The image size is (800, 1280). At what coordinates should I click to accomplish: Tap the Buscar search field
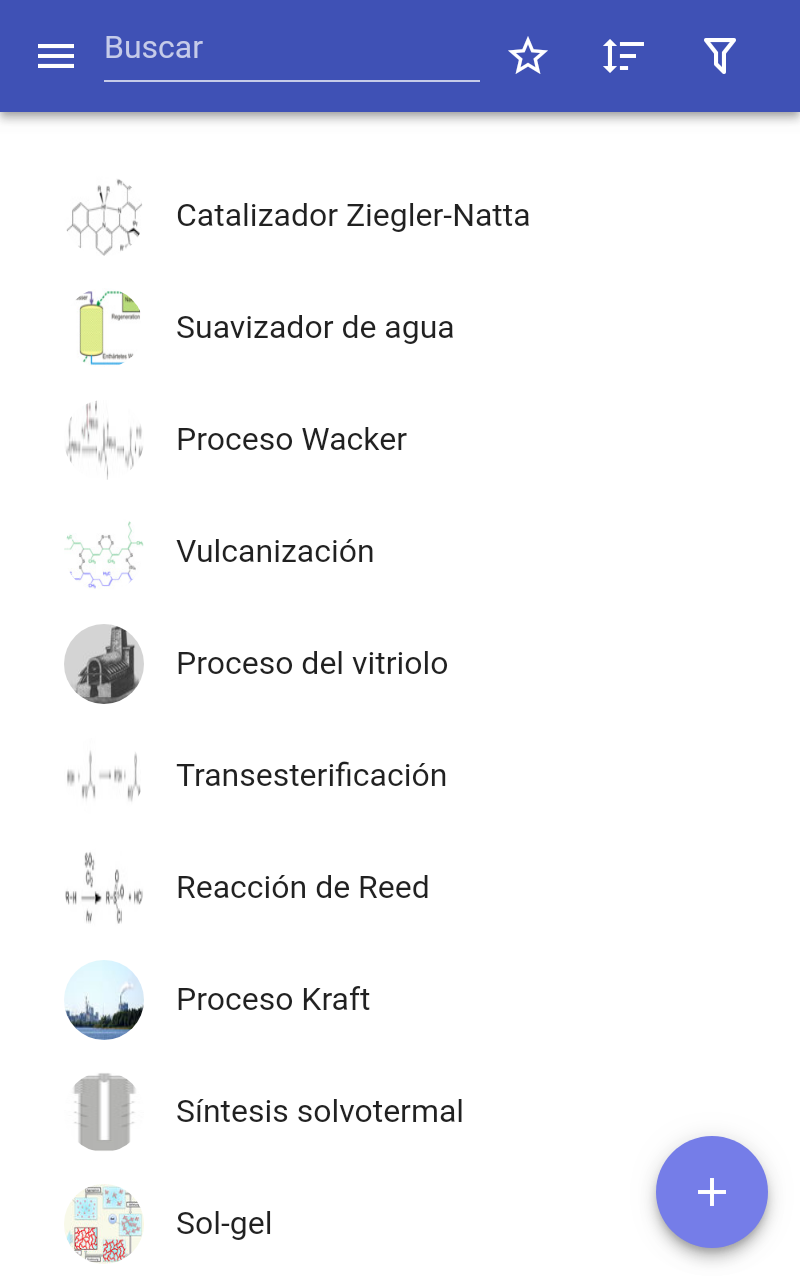tap(292, 54)
